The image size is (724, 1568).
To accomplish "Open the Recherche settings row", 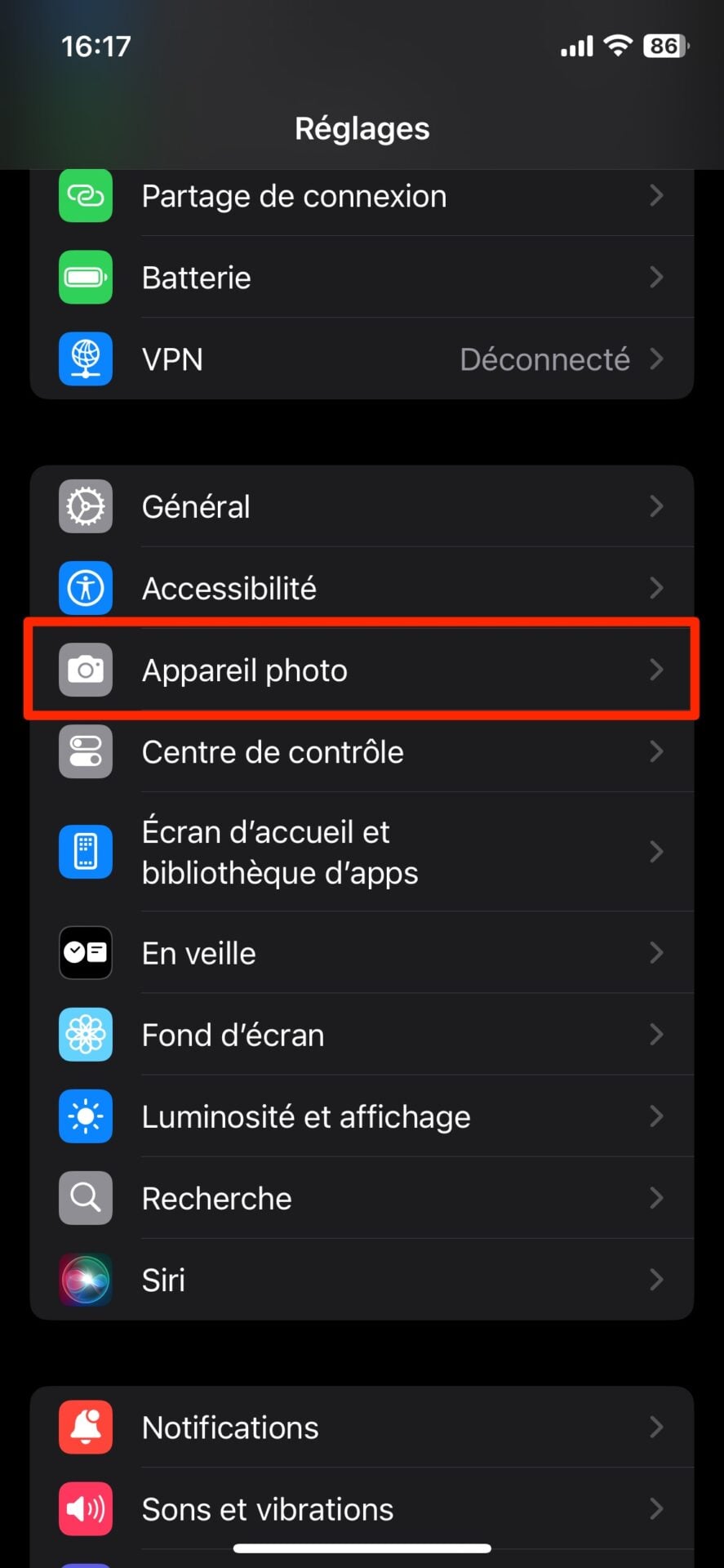I will coord(362,1198).
